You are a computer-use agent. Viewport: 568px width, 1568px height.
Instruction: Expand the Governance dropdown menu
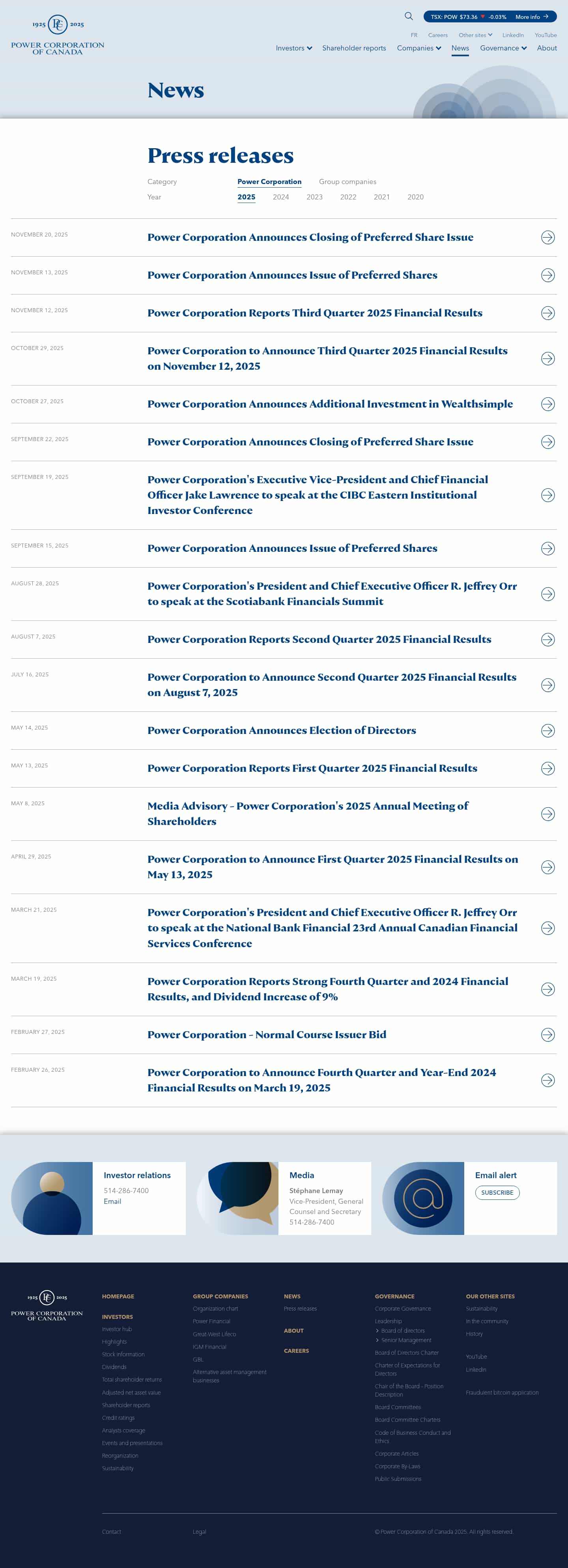click(503, 48)
